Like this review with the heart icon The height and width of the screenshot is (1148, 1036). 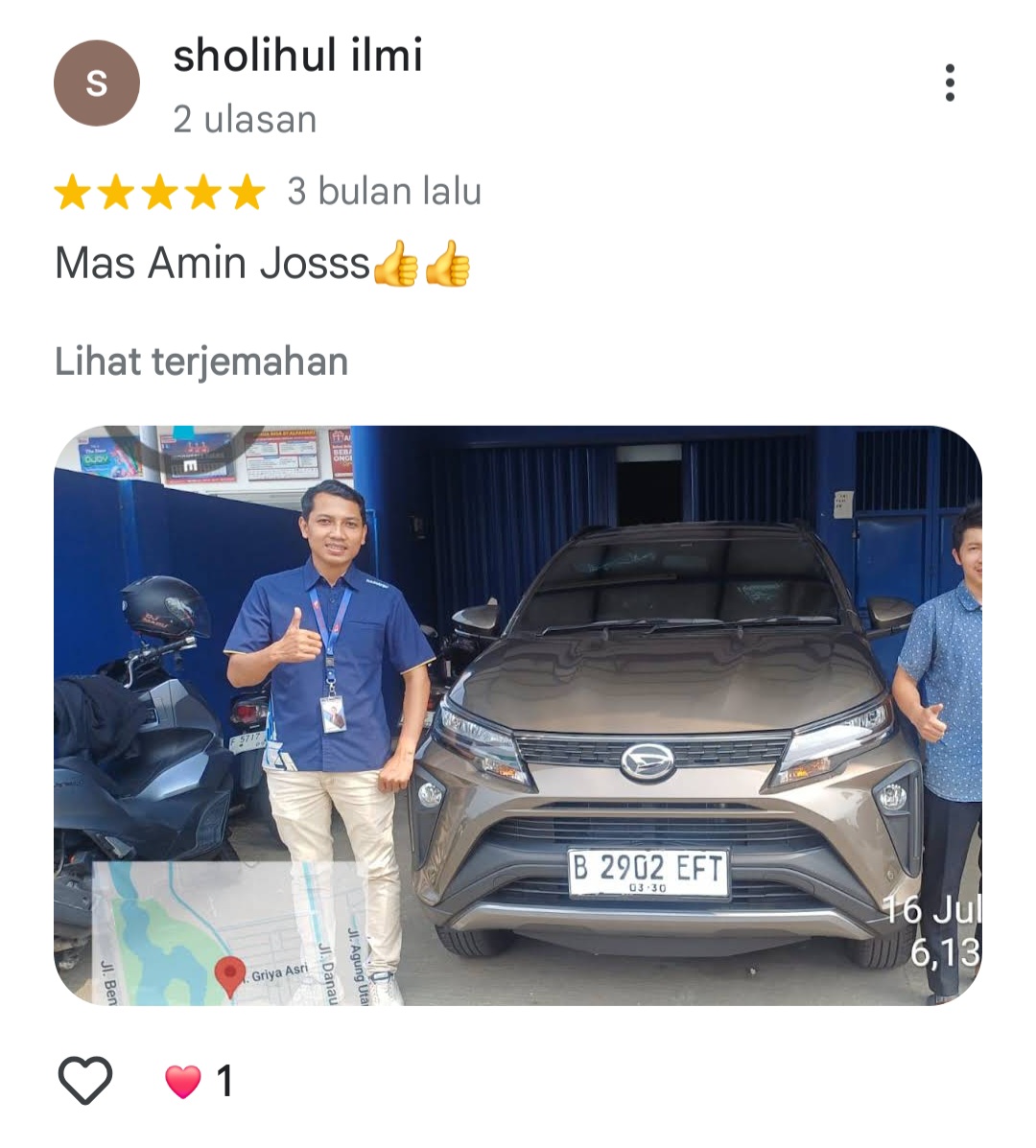85,1080
